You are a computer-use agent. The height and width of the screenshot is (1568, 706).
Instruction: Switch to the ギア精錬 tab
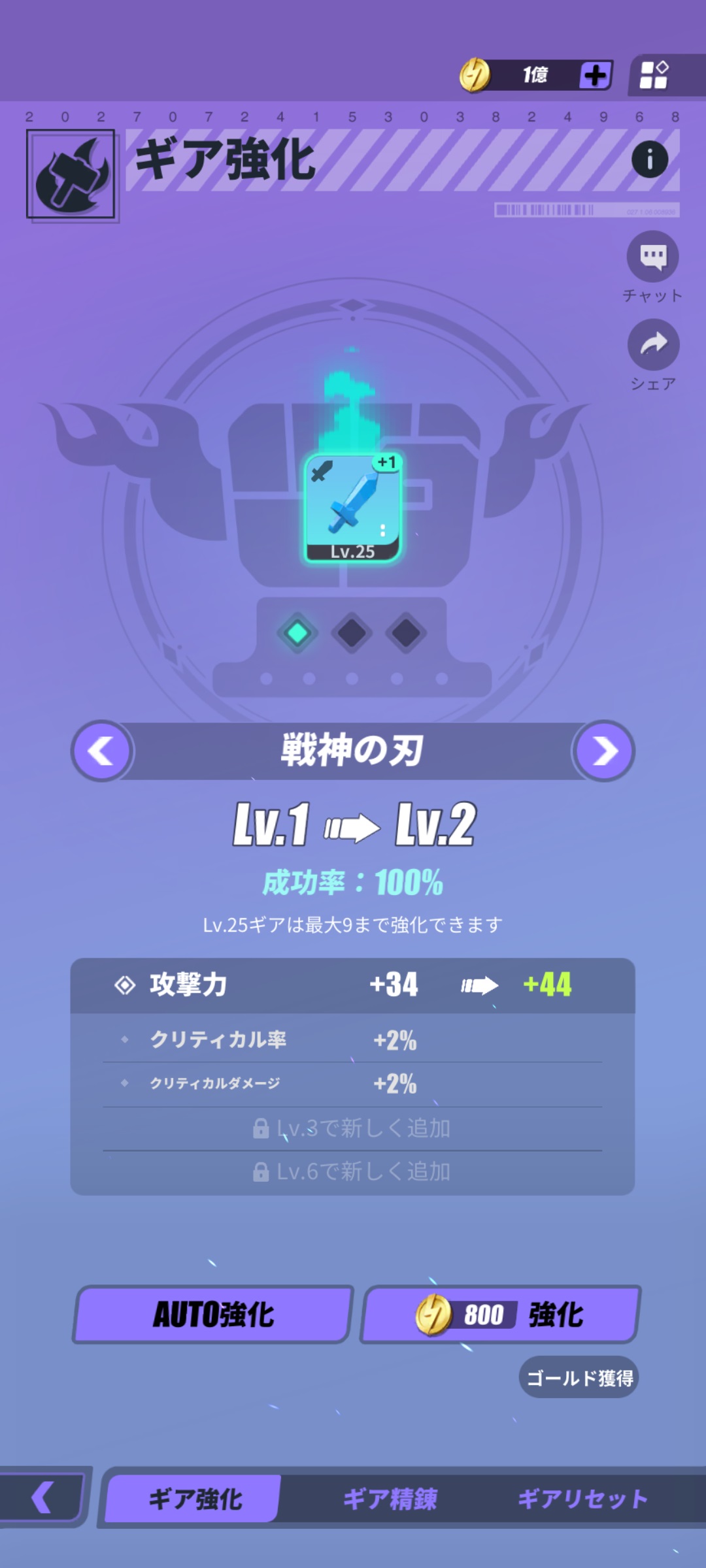pos(390,1499)
